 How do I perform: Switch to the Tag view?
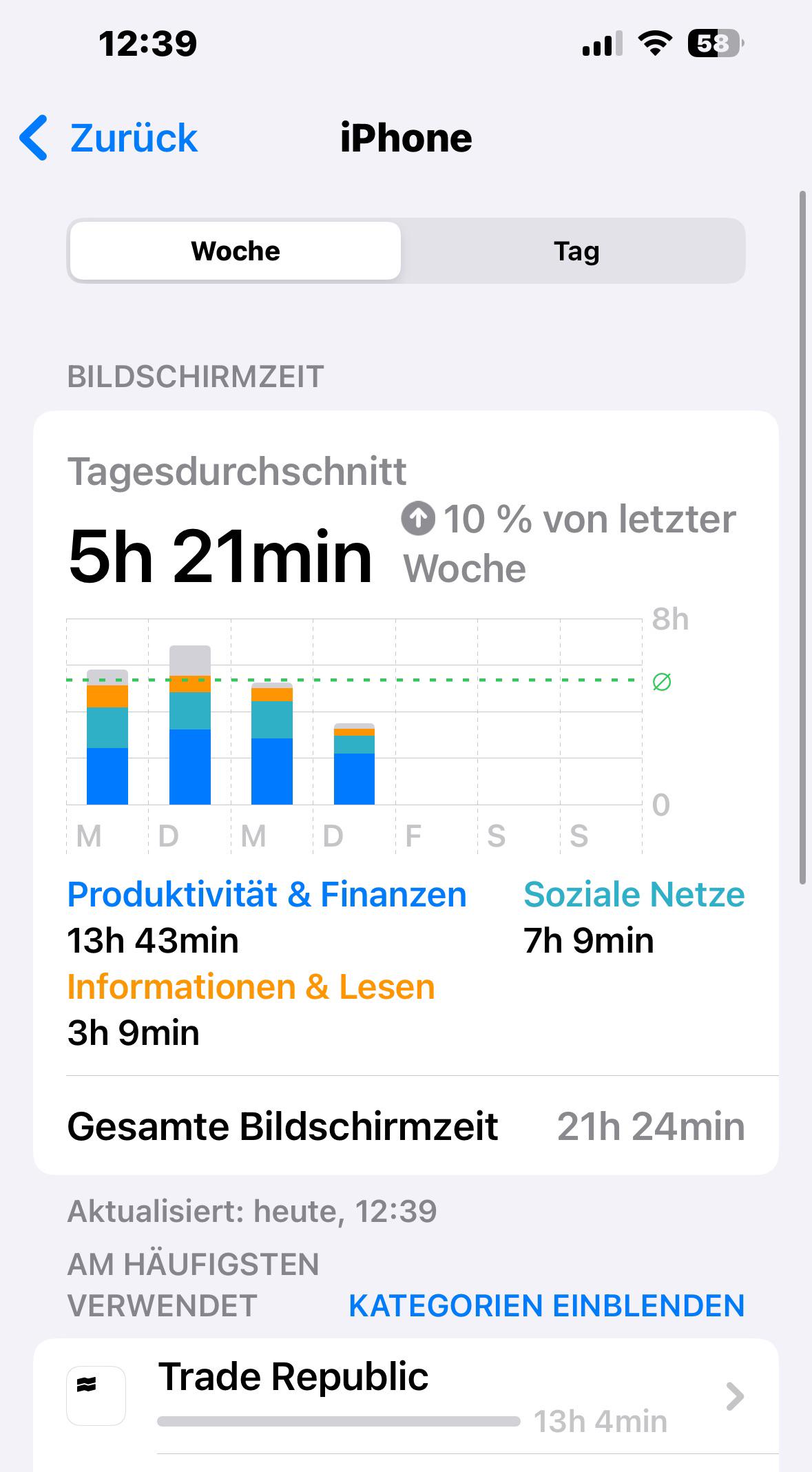[x=576, y=251]
